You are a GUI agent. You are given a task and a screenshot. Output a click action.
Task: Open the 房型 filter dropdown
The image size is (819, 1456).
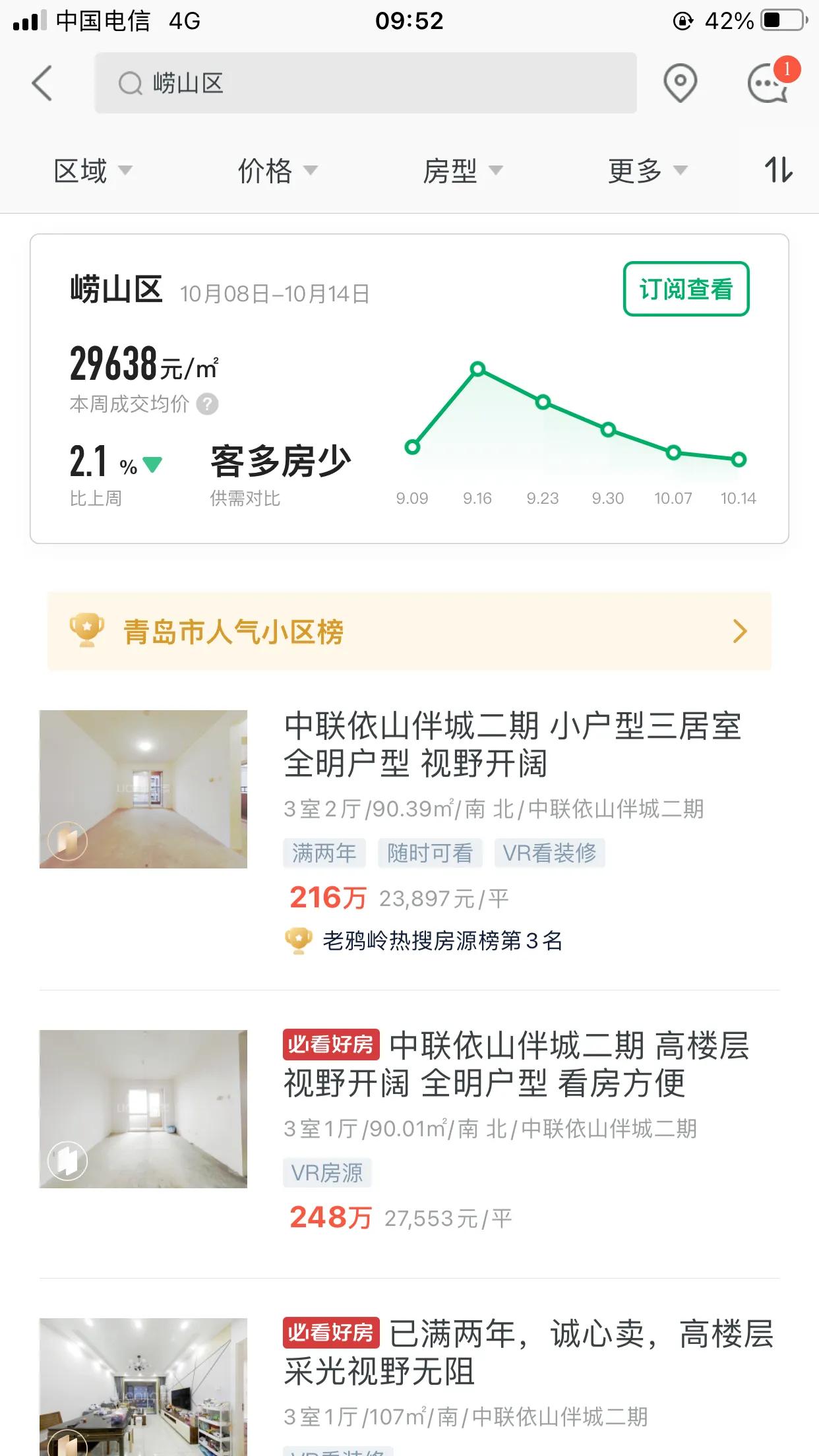click(462, 170)
